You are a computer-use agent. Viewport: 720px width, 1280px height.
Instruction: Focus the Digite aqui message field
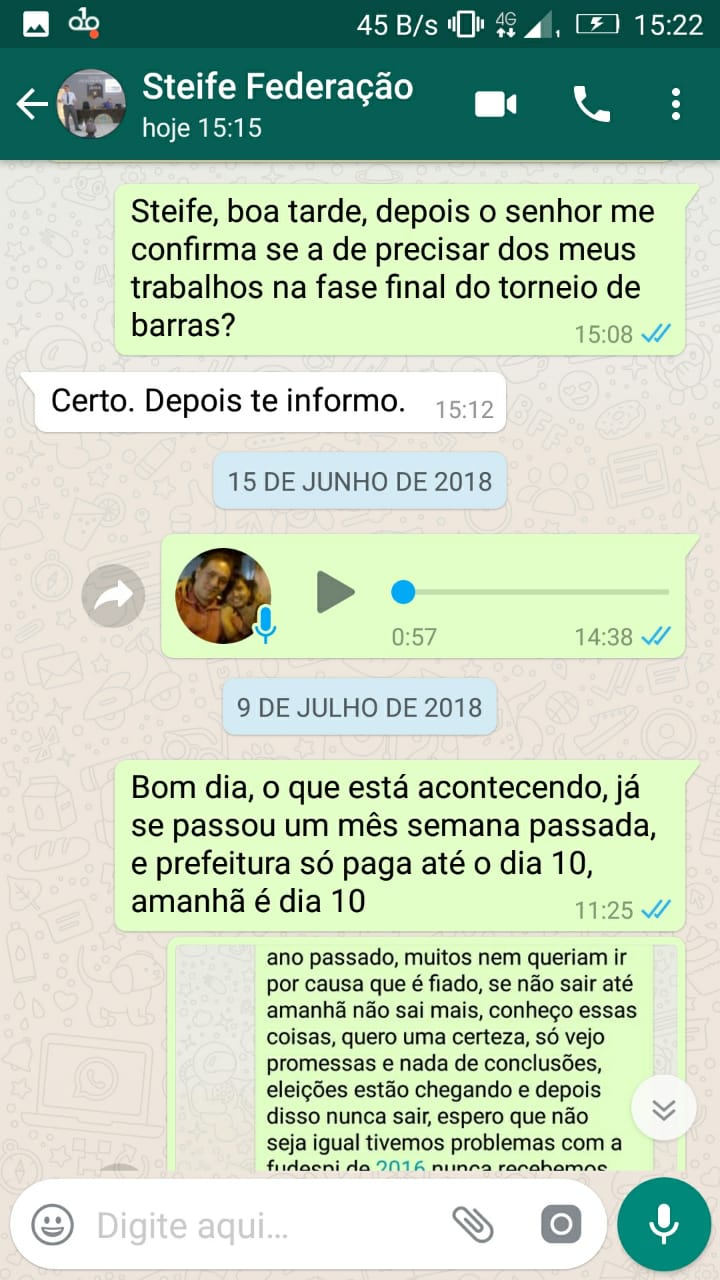coord(260,1224)
